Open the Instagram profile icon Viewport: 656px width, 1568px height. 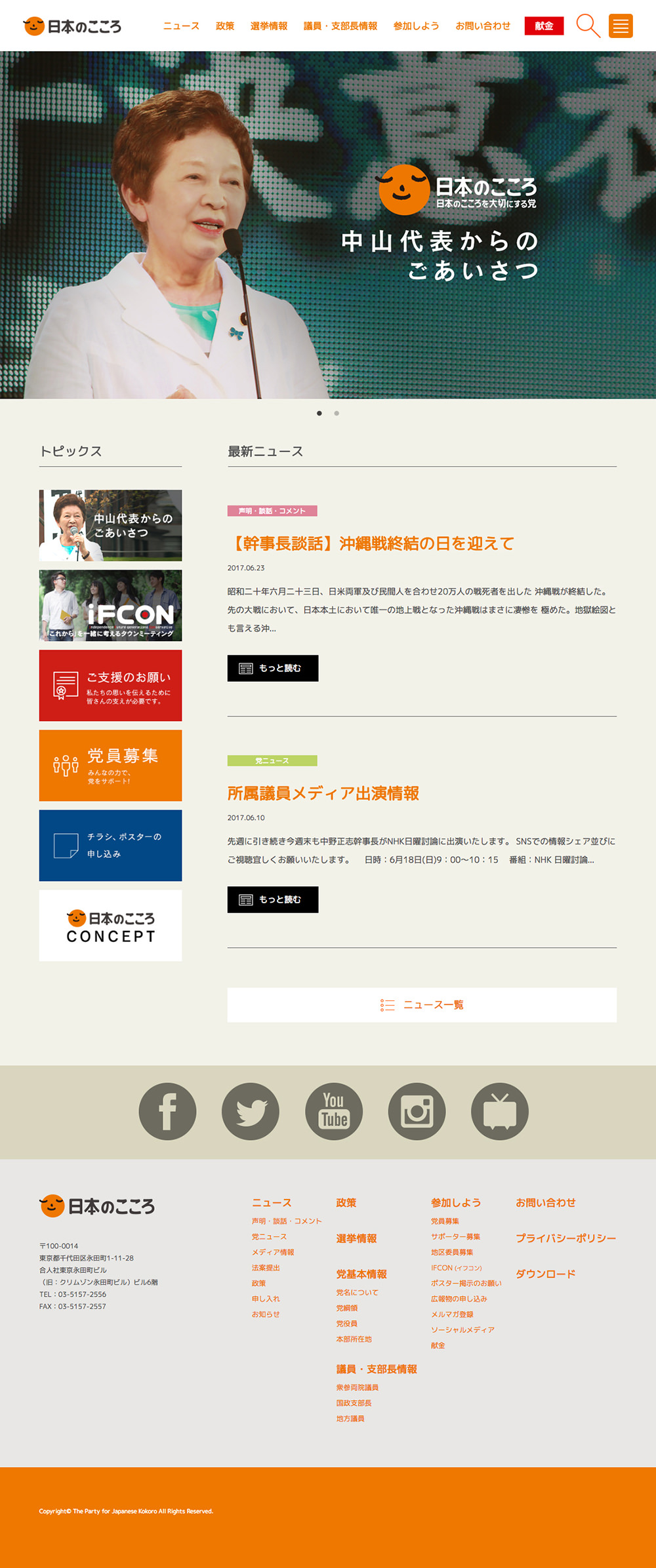(x=417, y=1111)
